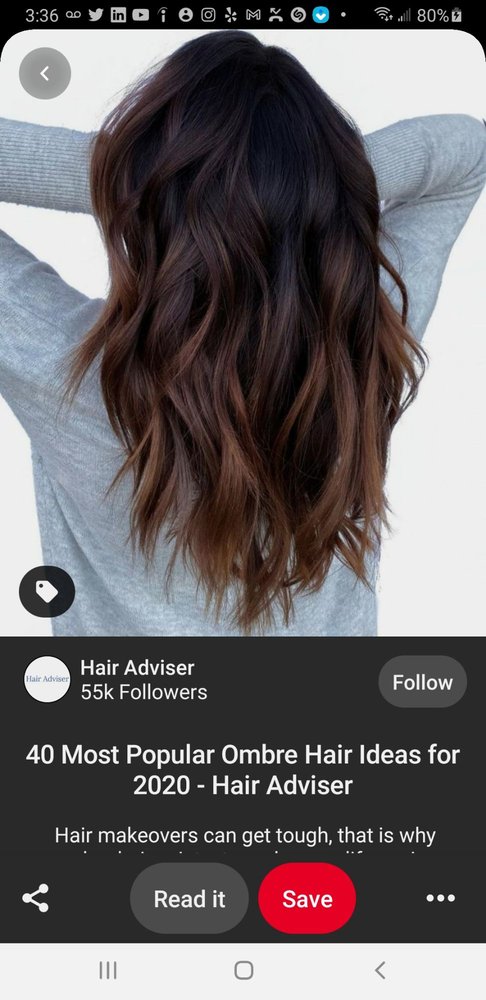Save this pin
Viewport: 486px width, 1000px height.
point(307,899)
